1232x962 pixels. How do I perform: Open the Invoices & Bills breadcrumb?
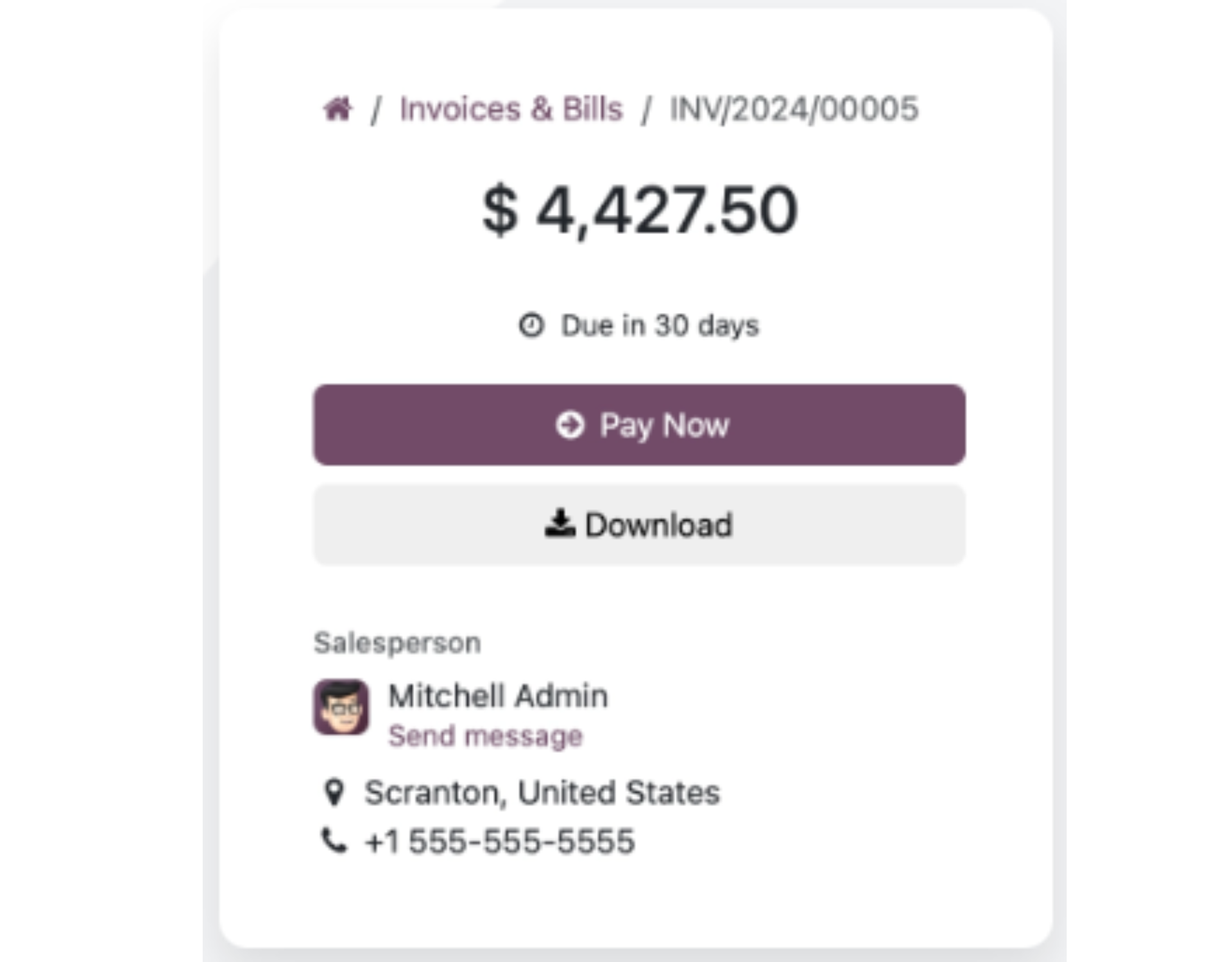(x=511, y=109)
